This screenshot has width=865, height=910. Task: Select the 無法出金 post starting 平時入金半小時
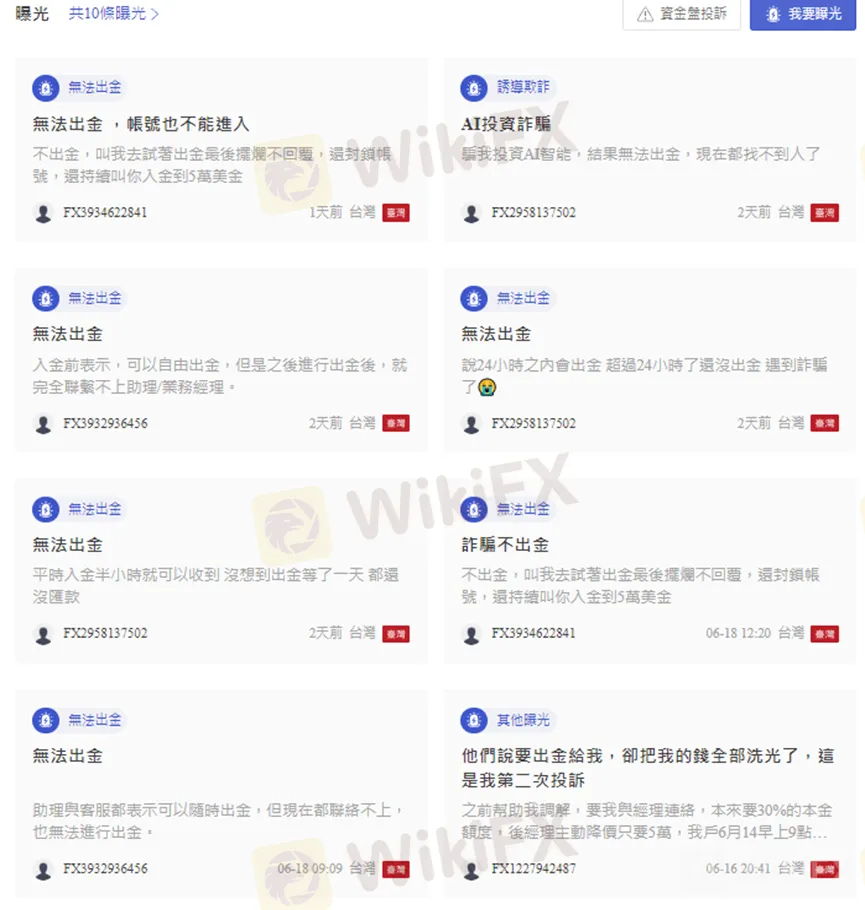tap(67, 545)
